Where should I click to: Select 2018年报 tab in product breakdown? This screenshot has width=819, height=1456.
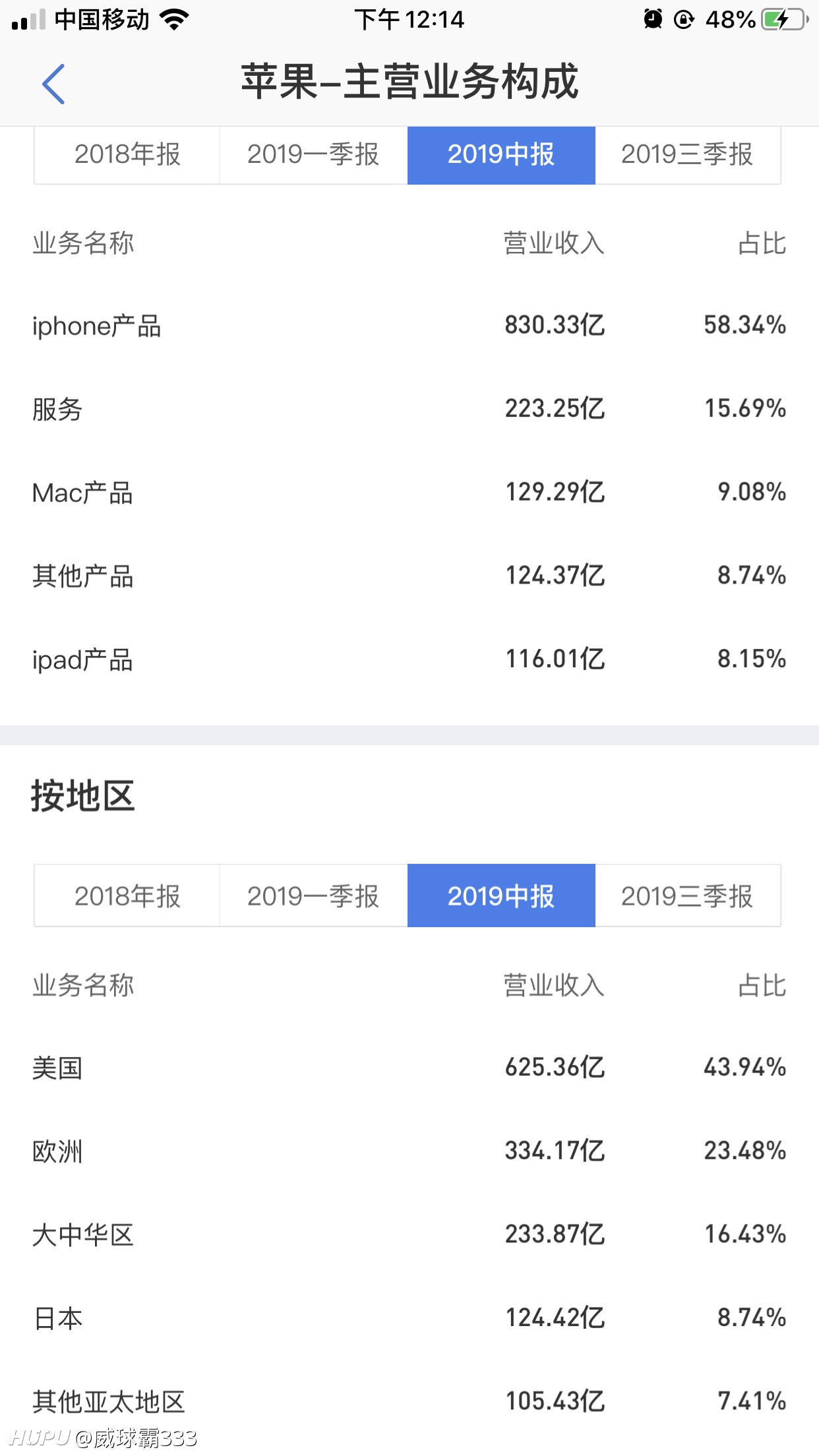(127, 155)
